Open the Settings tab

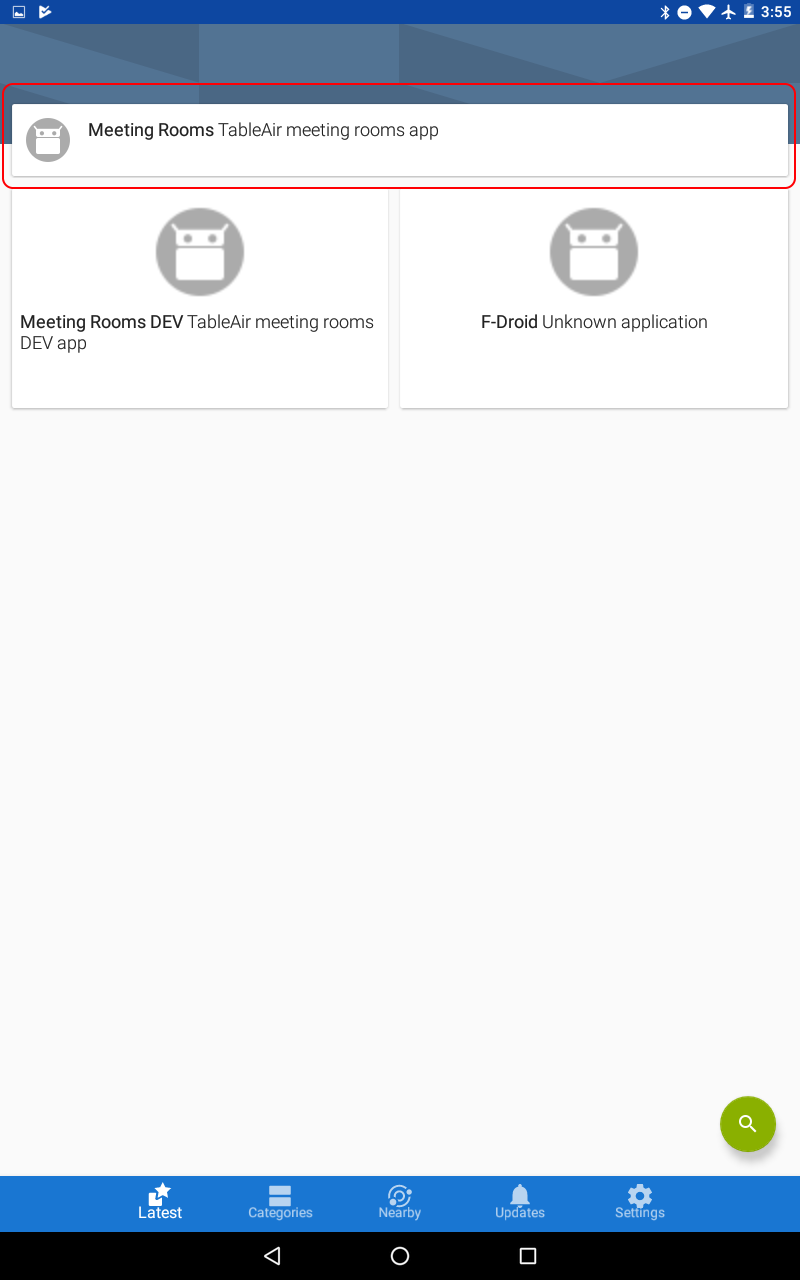pyautogui.click(x=640, y=1203)
